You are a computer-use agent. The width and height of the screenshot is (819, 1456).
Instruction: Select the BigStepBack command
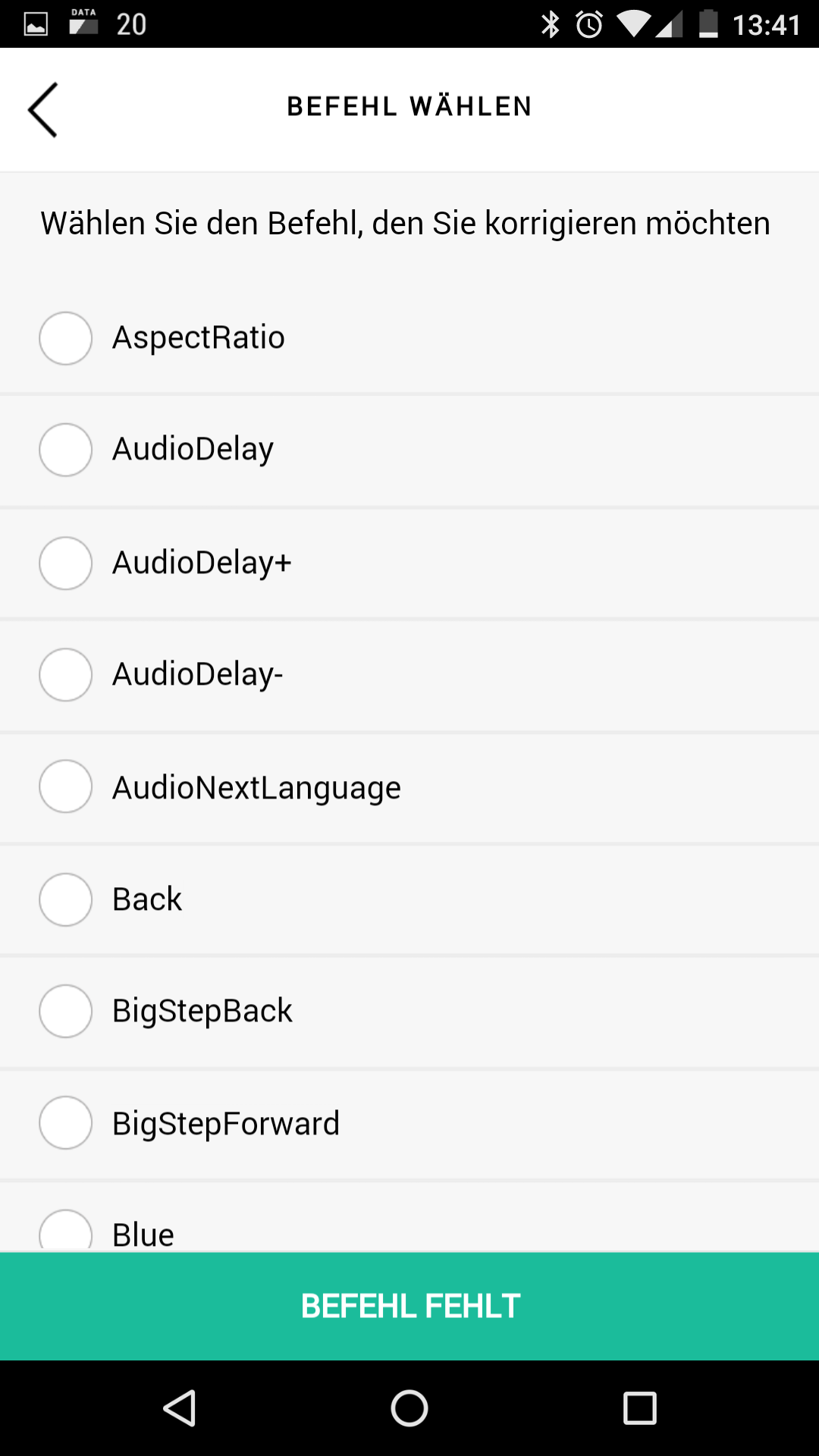pos(409,1012)
